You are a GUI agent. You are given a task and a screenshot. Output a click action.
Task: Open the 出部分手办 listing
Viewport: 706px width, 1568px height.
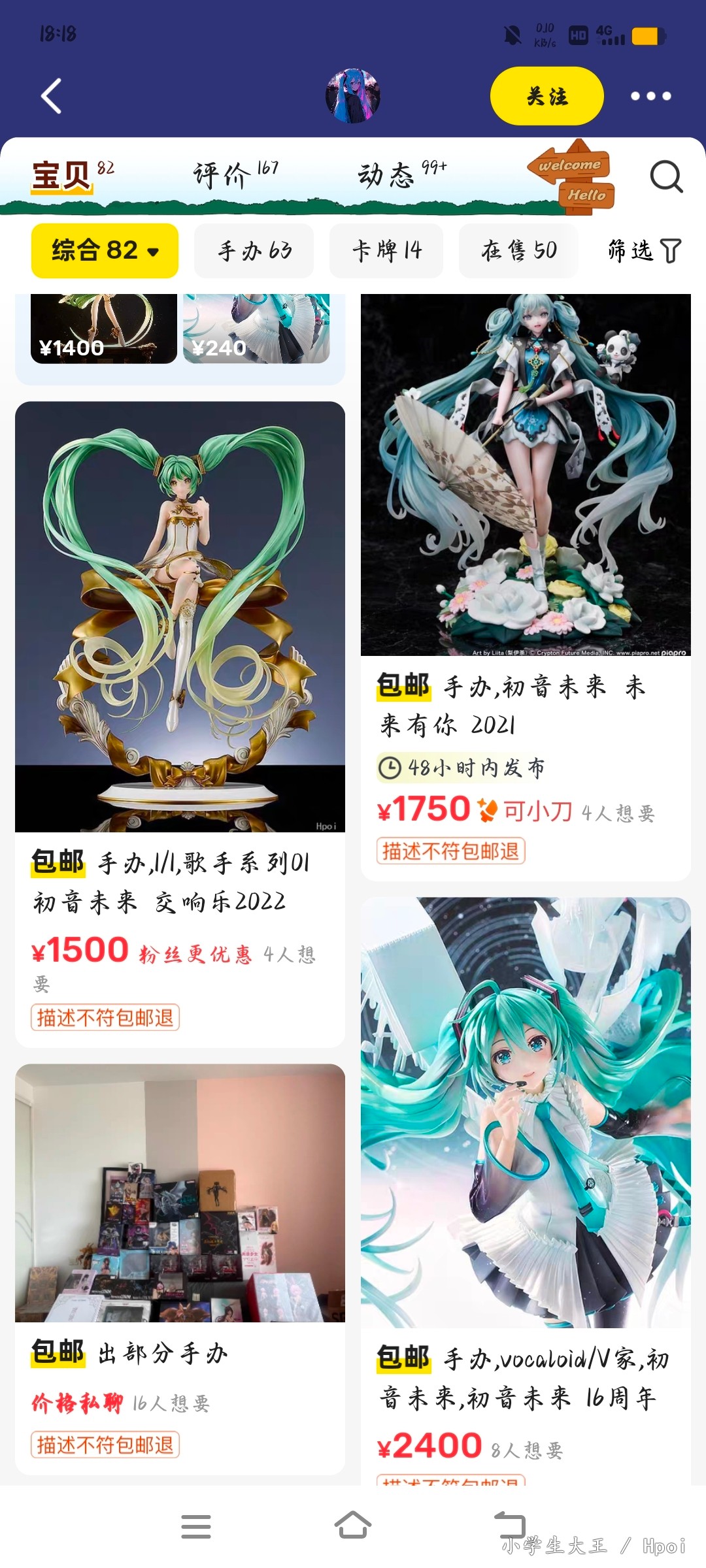coord(180,1269)
